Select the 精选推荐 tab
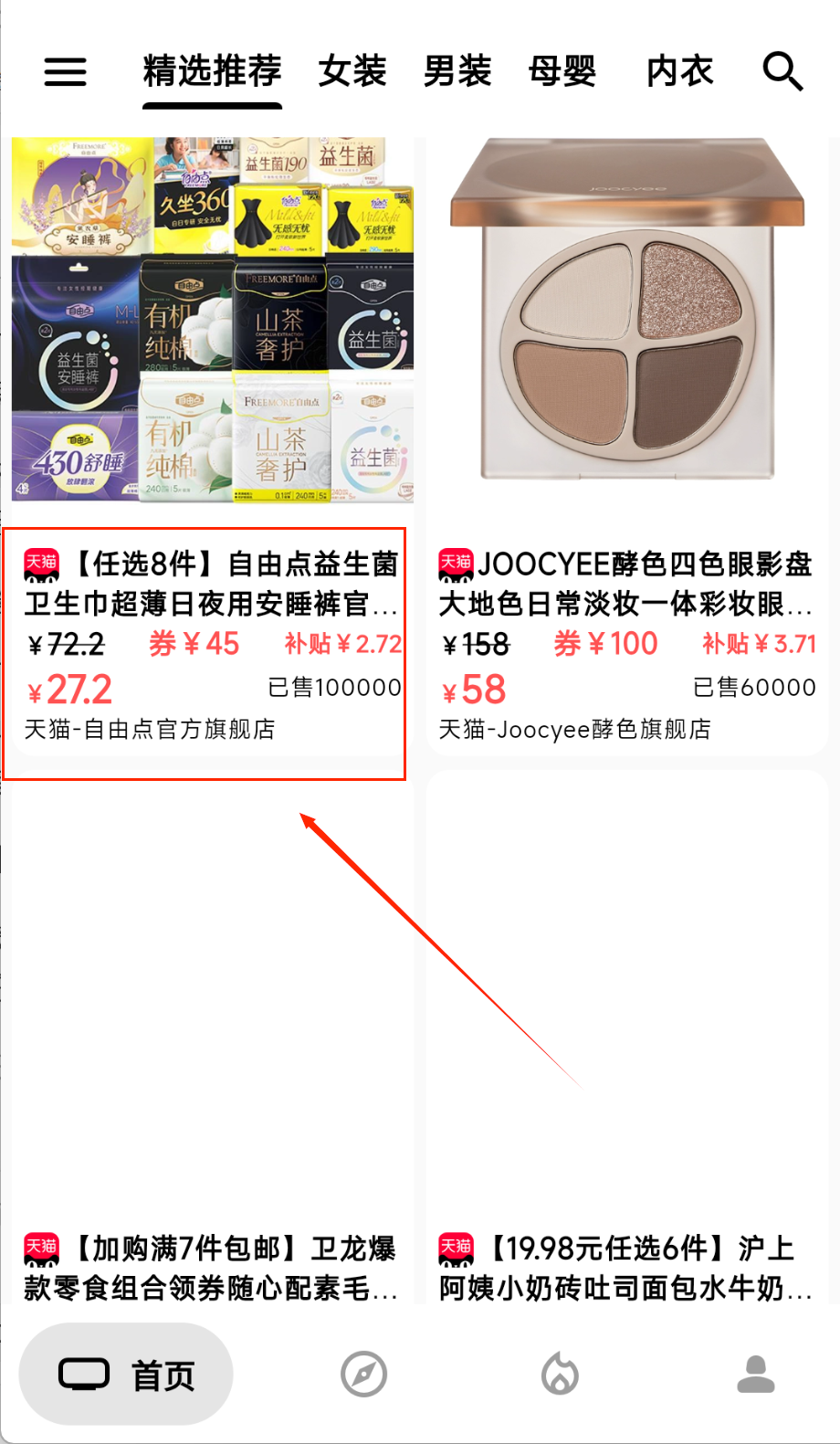This screenshot has width=840, height=1444. (x=212, y=71)
